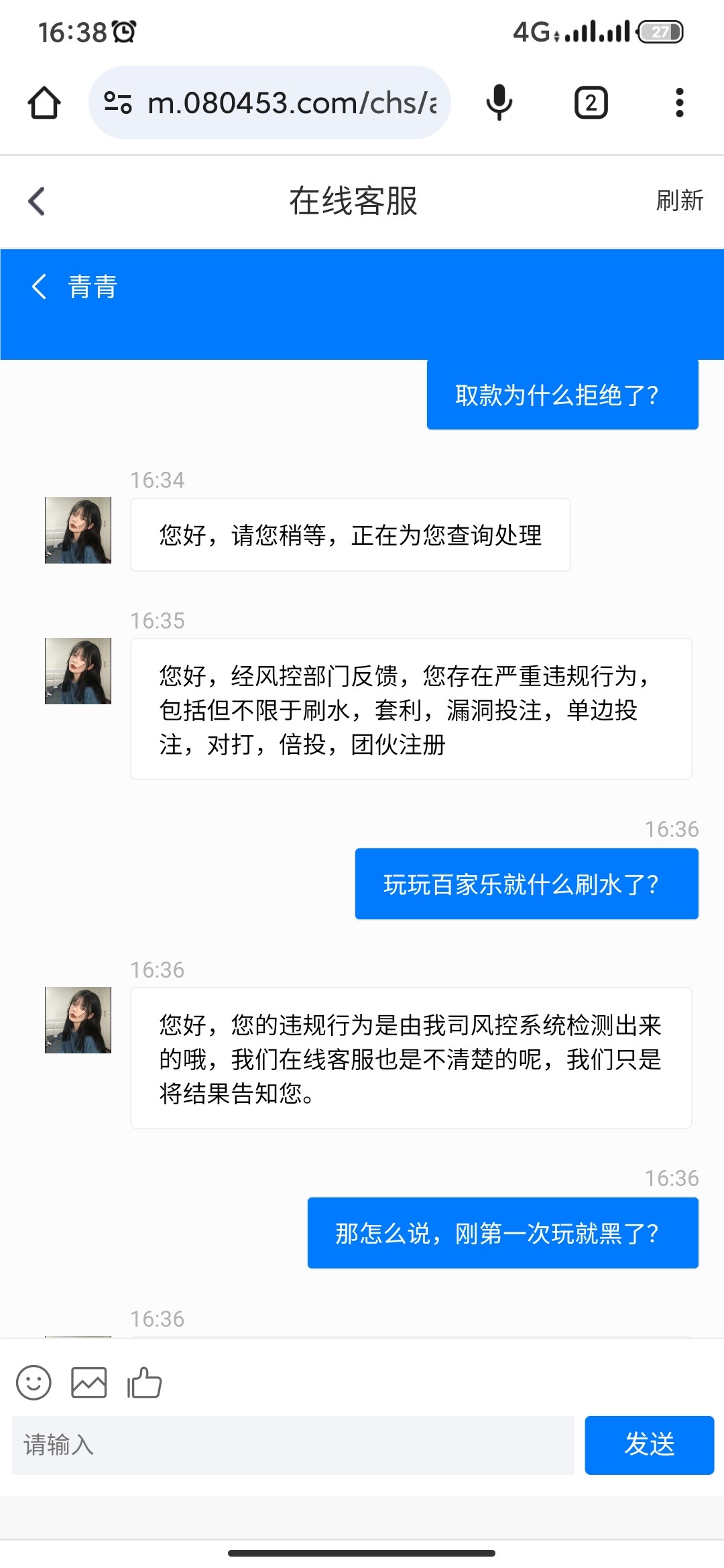Open the emoji picker
This screenshot has width=724, height=1568.
pos(34,1382)
